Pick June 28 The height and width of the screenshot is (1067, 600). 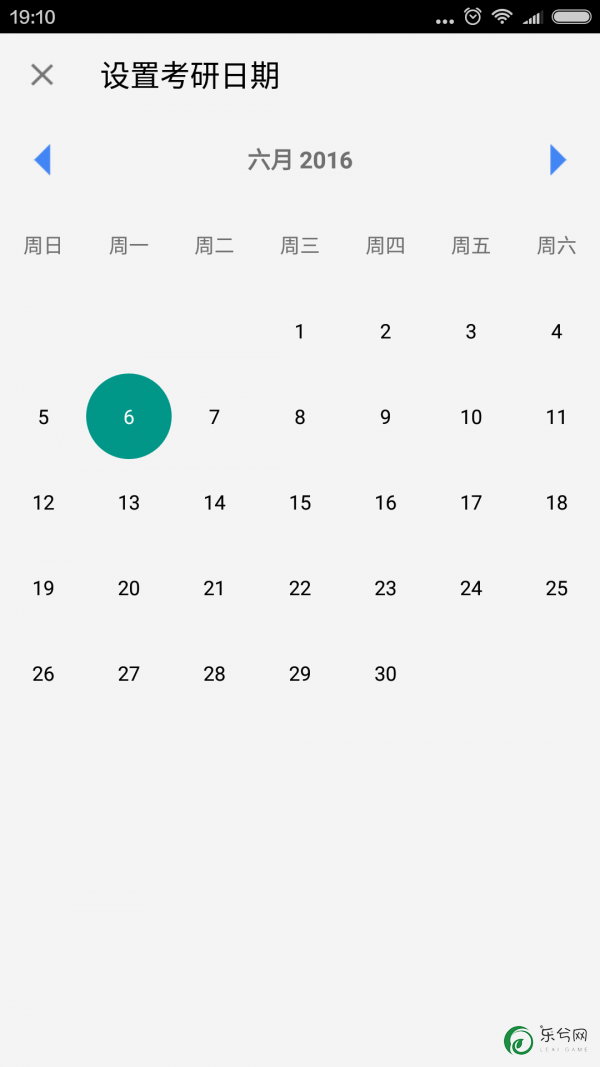click(214, 674)
